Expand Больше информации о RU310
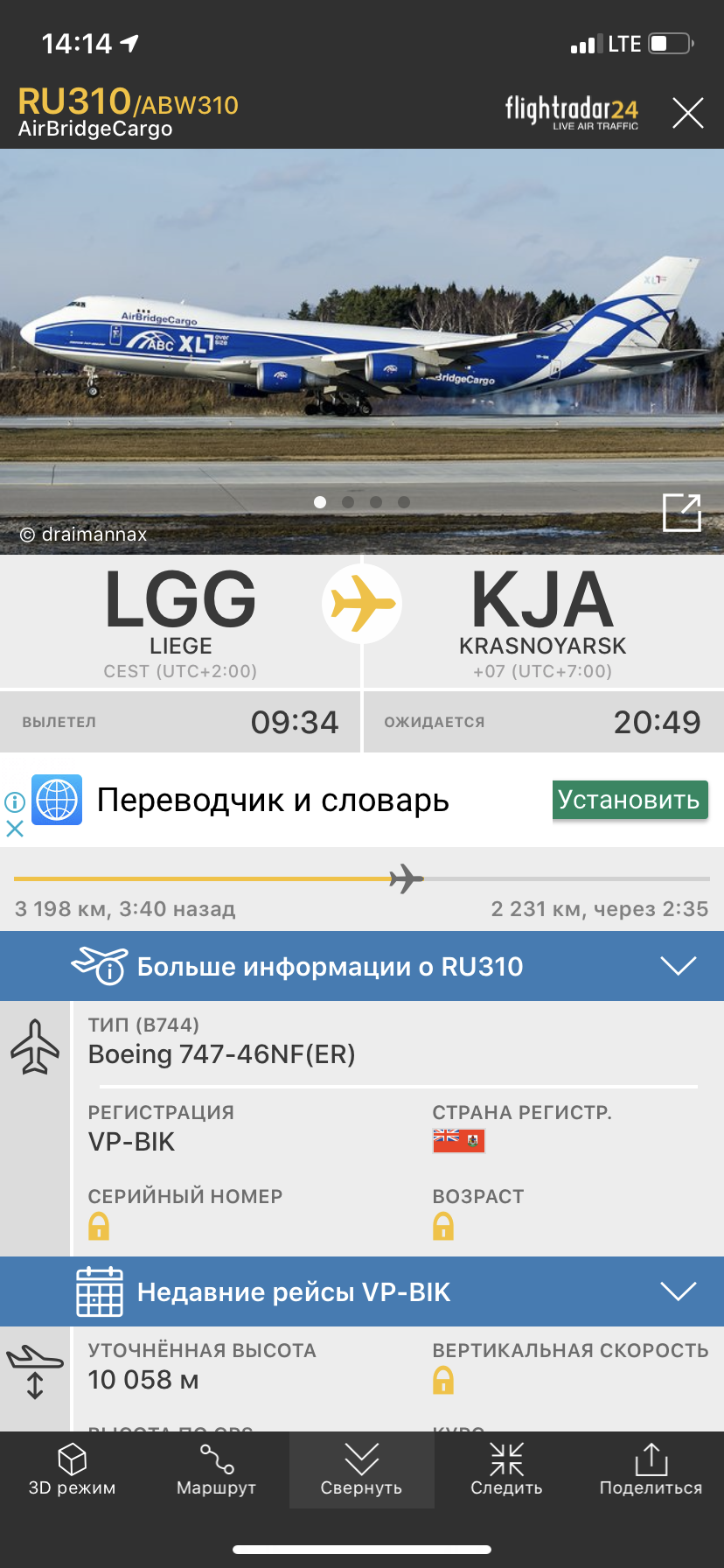724x1568 pixels. (362, 966)
